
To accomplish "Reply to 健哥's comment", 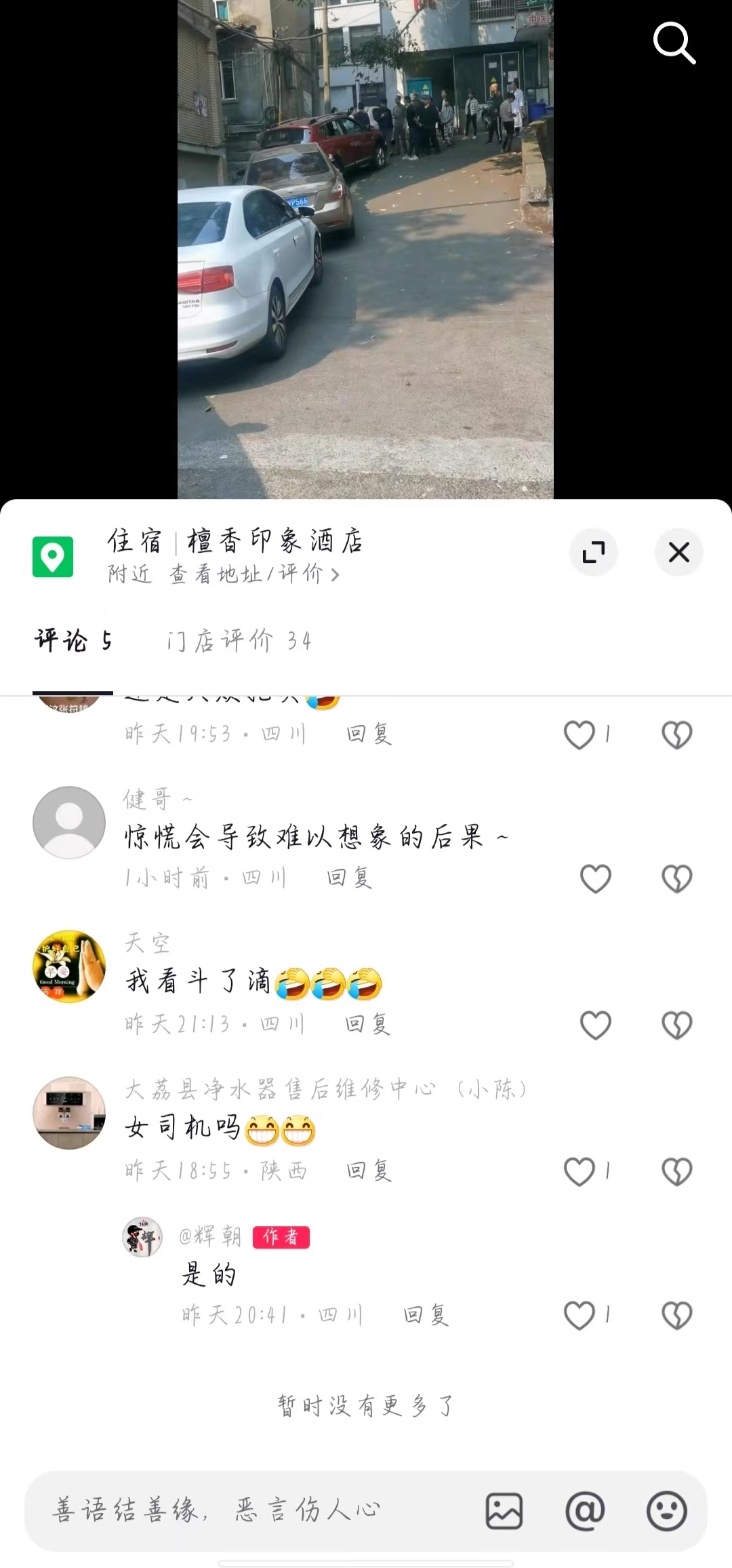I will (350, 878).
